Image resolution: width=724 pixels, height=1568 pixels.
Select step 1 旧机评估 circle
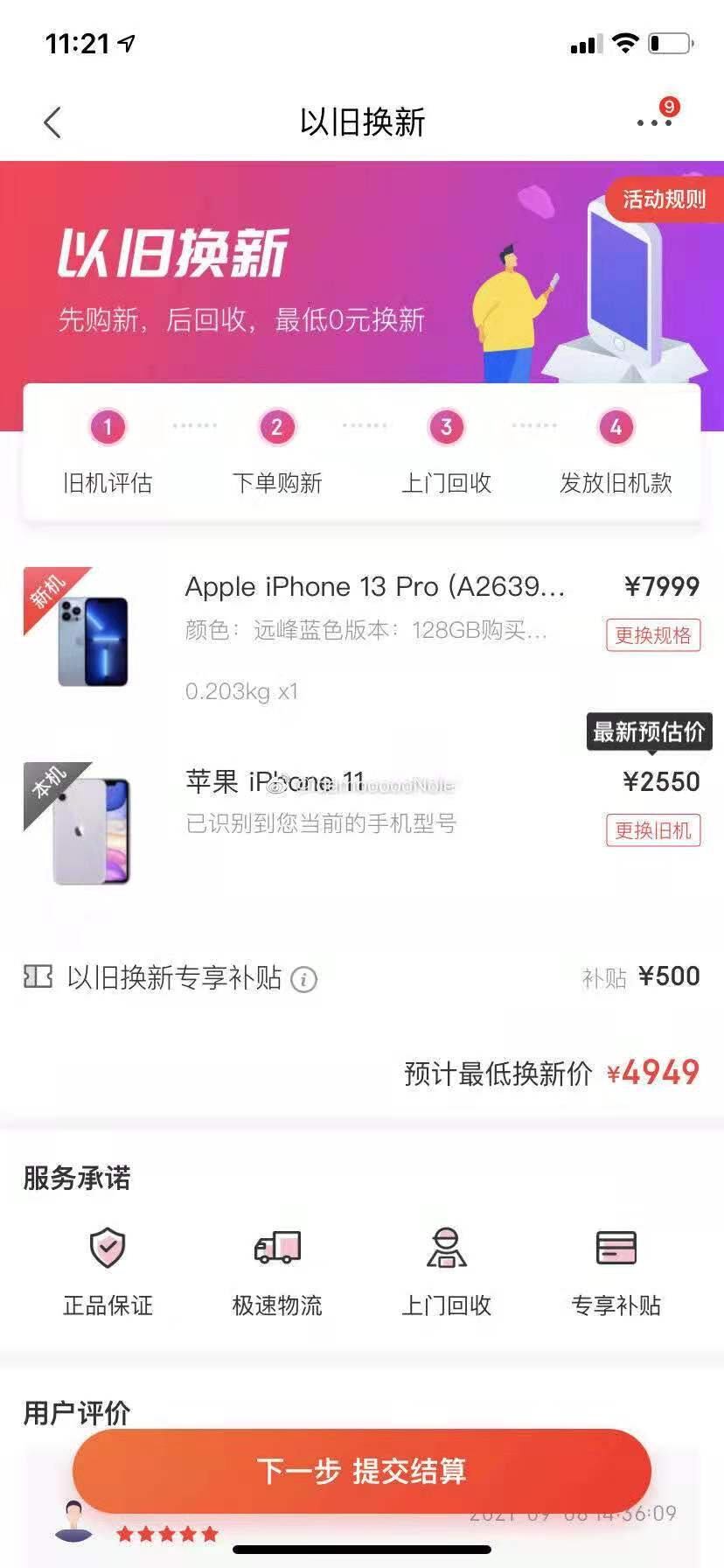[x=107, y=427]
